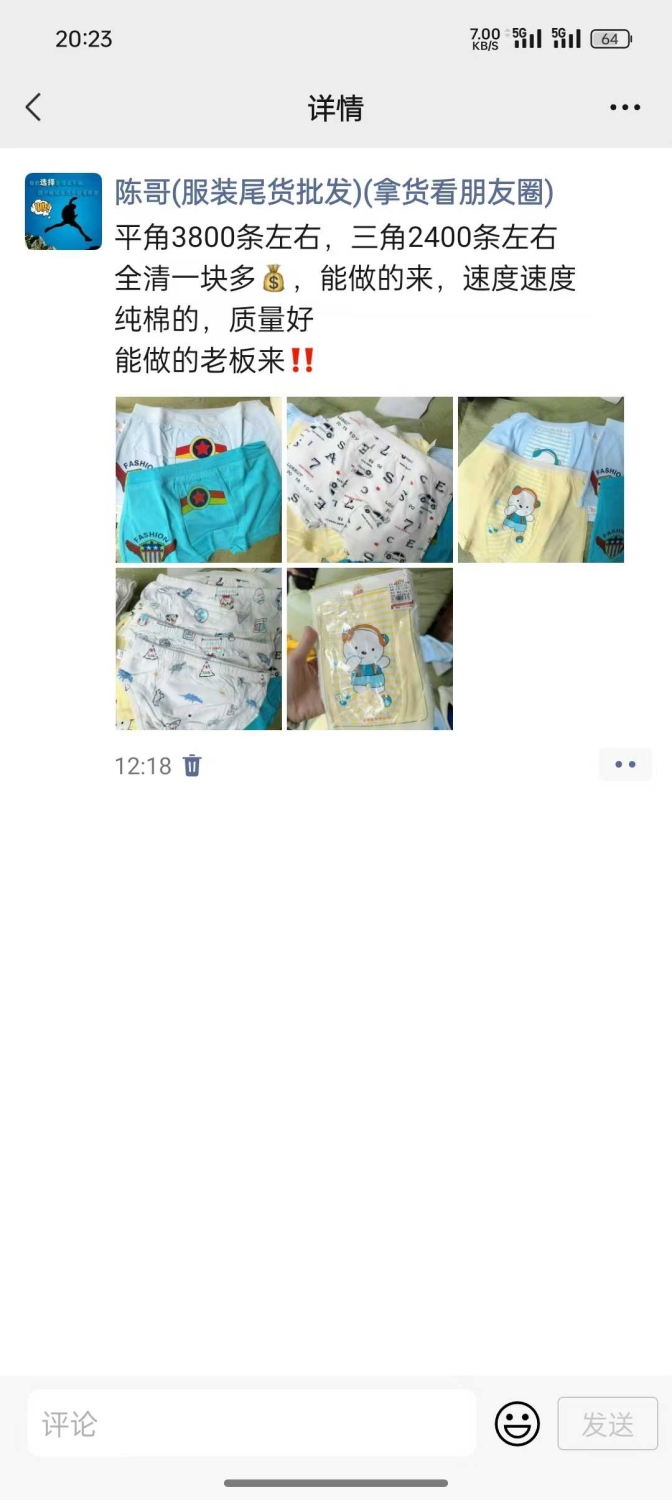Open 陈哥's profile avatar
This screenshot has width=672, height=1500.
[63, 211]
